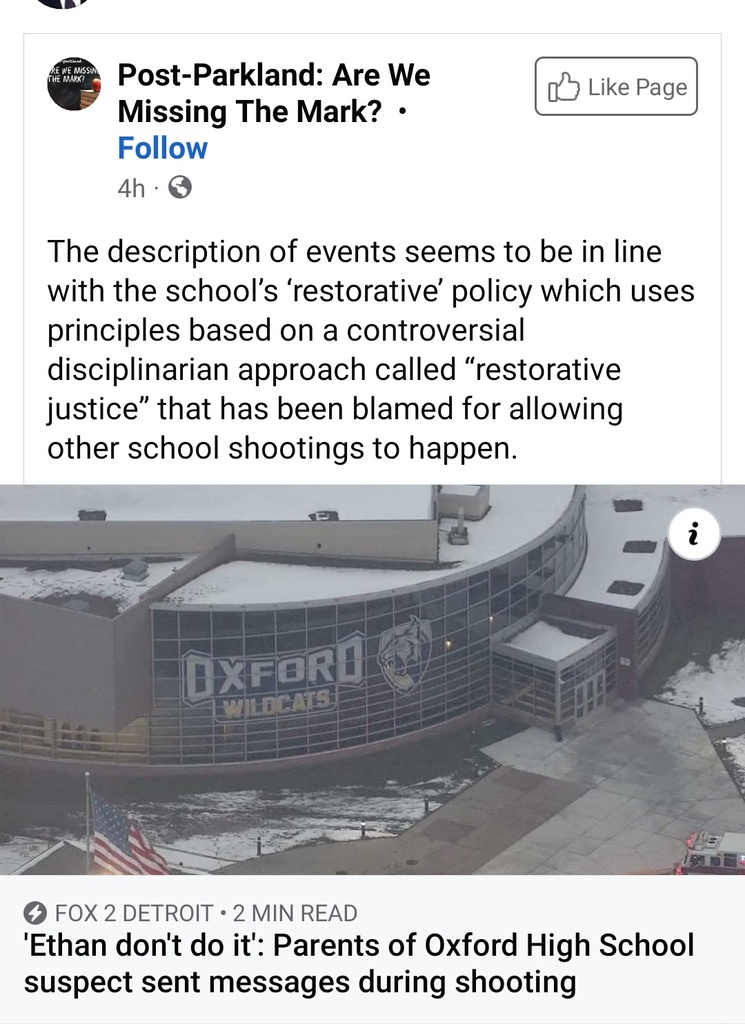This screenshot has height=1024, width=745.
Task: Open the Post-Parkland page name link
Action: (x=273, y=93)
